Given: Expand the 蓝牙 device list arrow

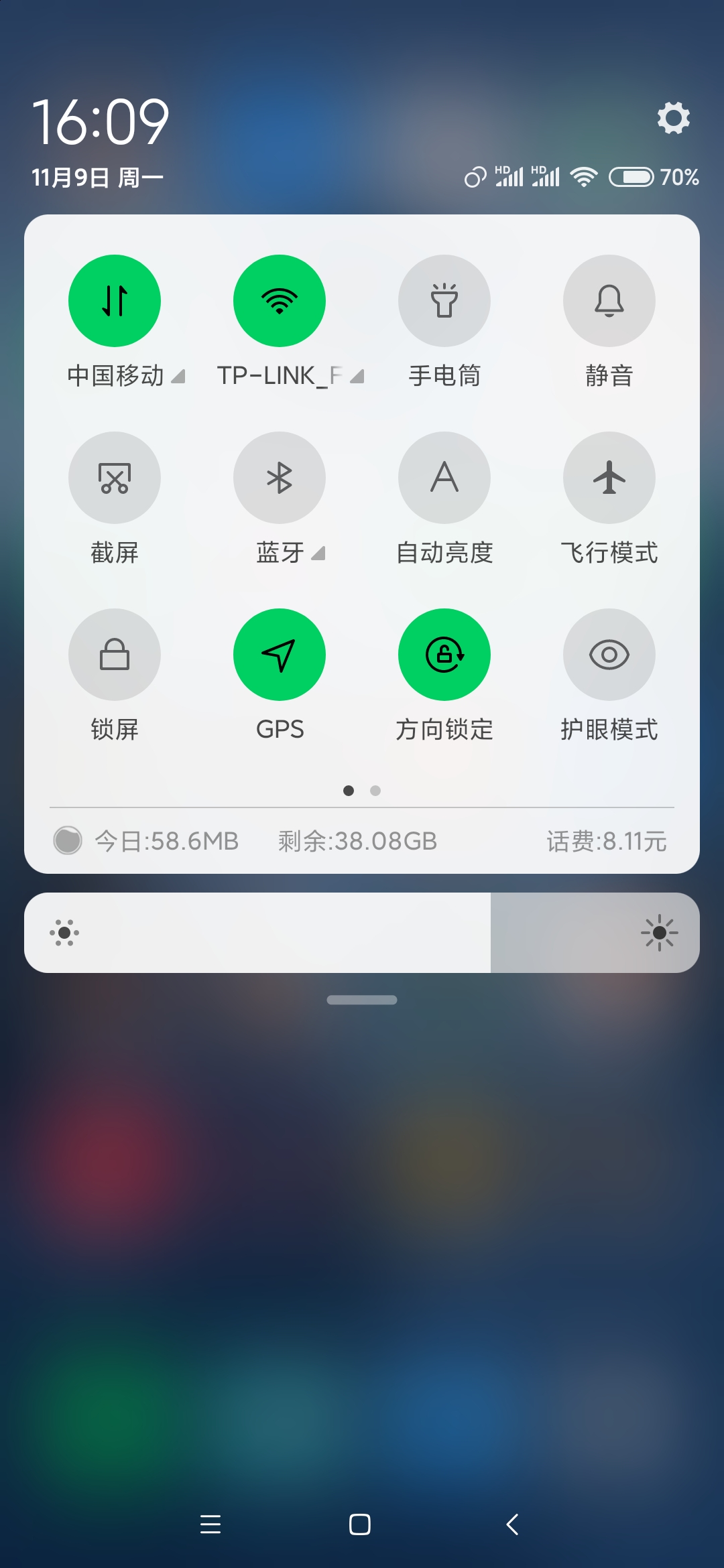Looking at the screenshot, I should 318,553.
